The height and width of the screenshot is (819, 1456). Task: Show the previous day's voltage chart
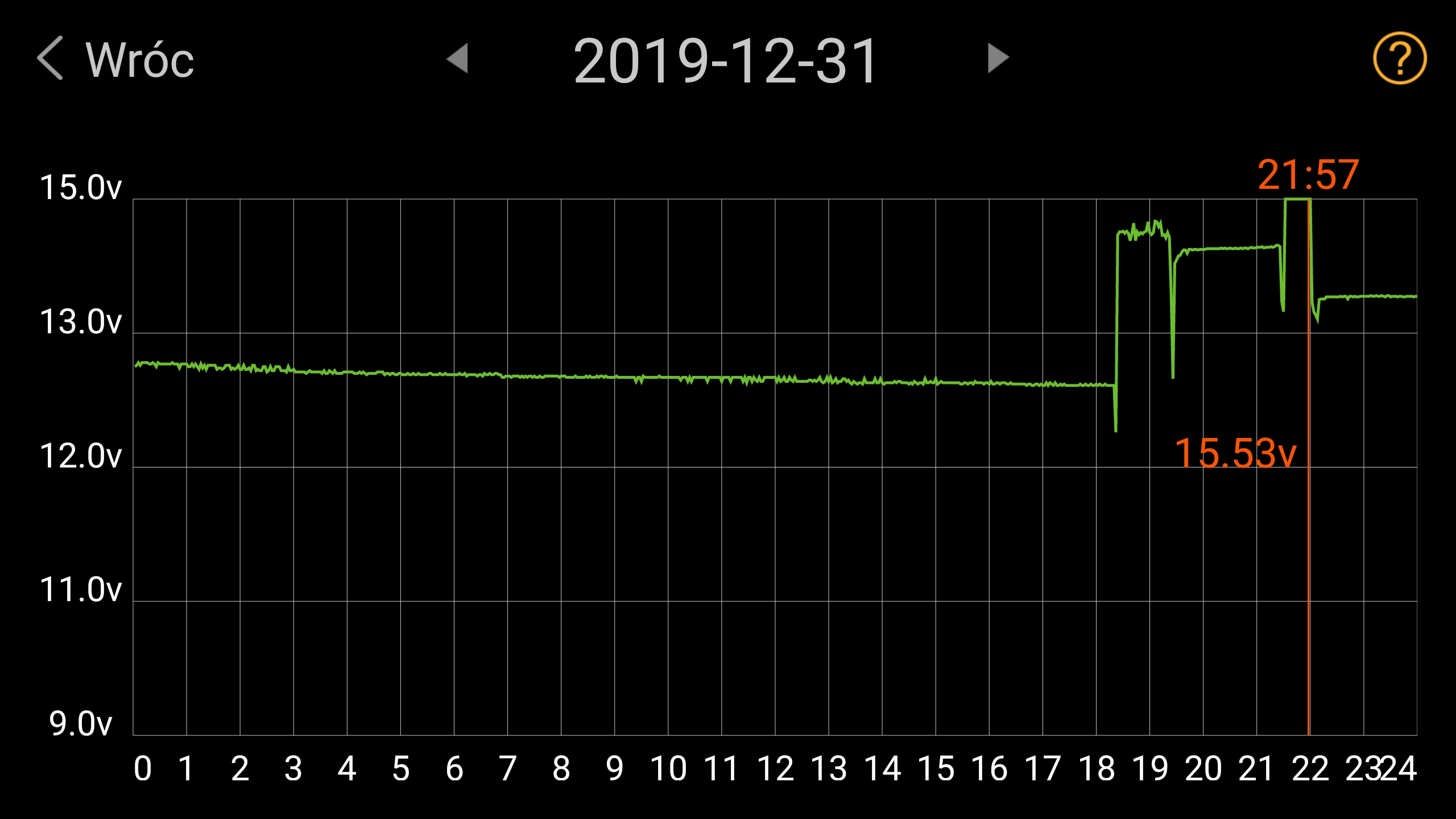pos(458,58)
